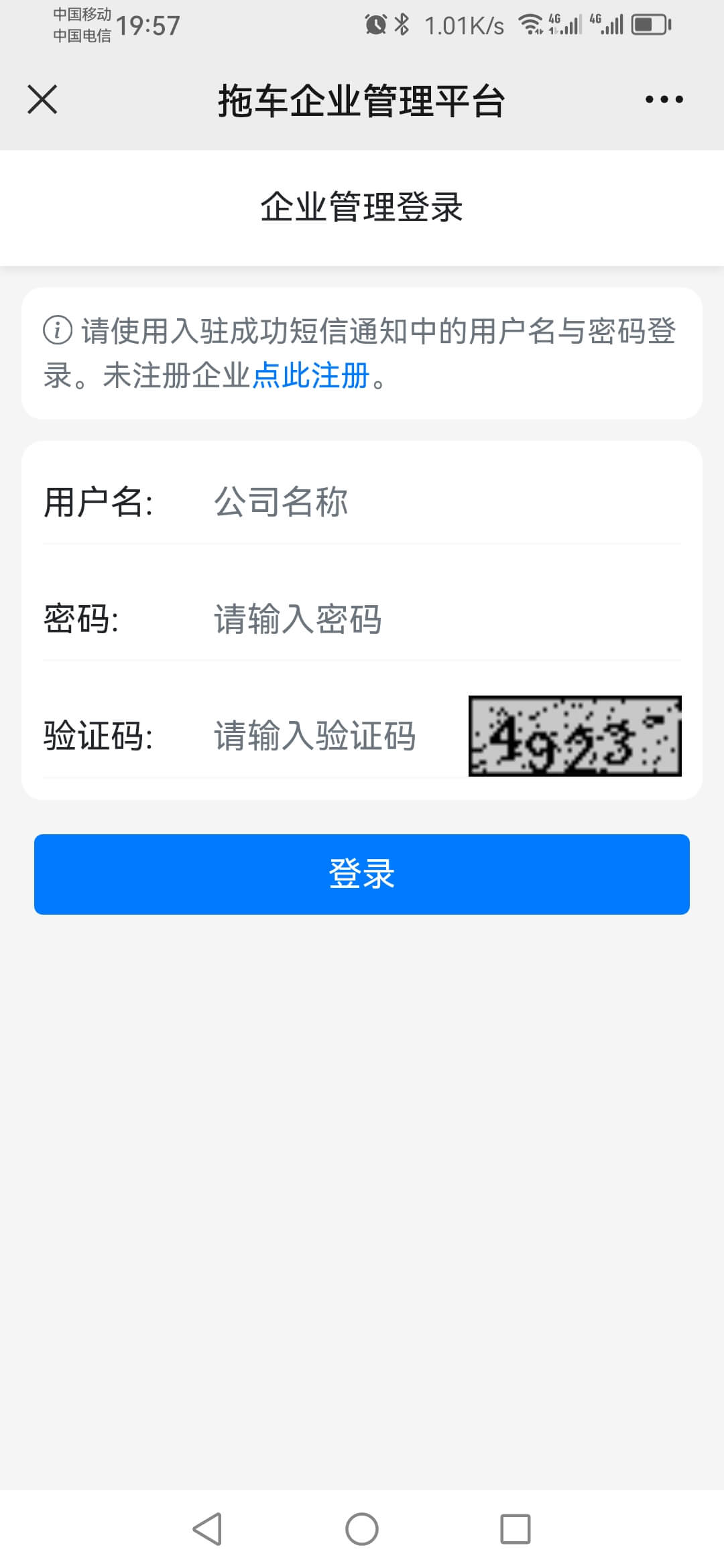Viewport: 724px width, 1568px height.
Task: Follow the 点此注册 registration link
Action: (x=310, y=375)
